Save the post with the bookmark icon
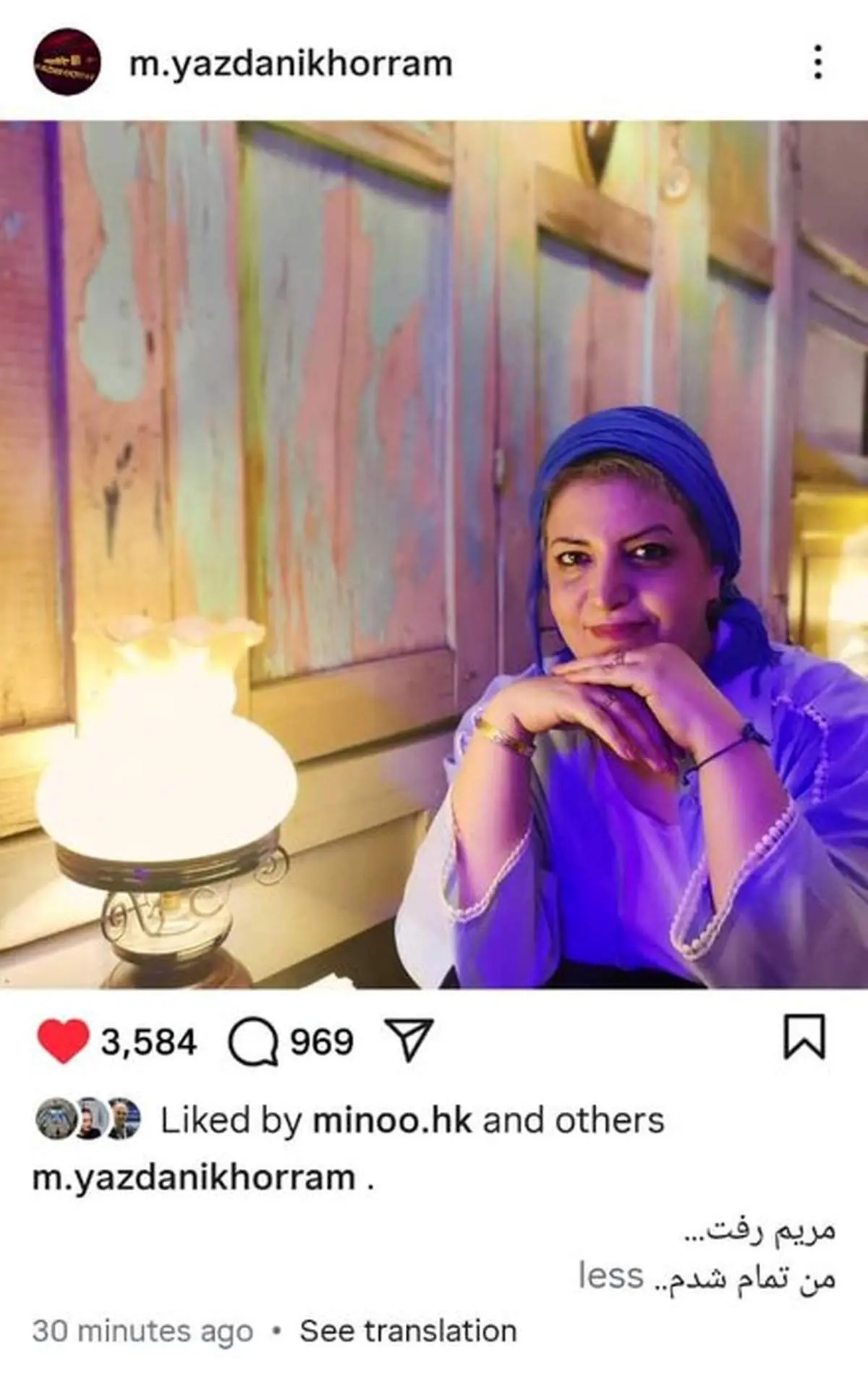This screenshot has height=1381, width=868. [804, 1037]
